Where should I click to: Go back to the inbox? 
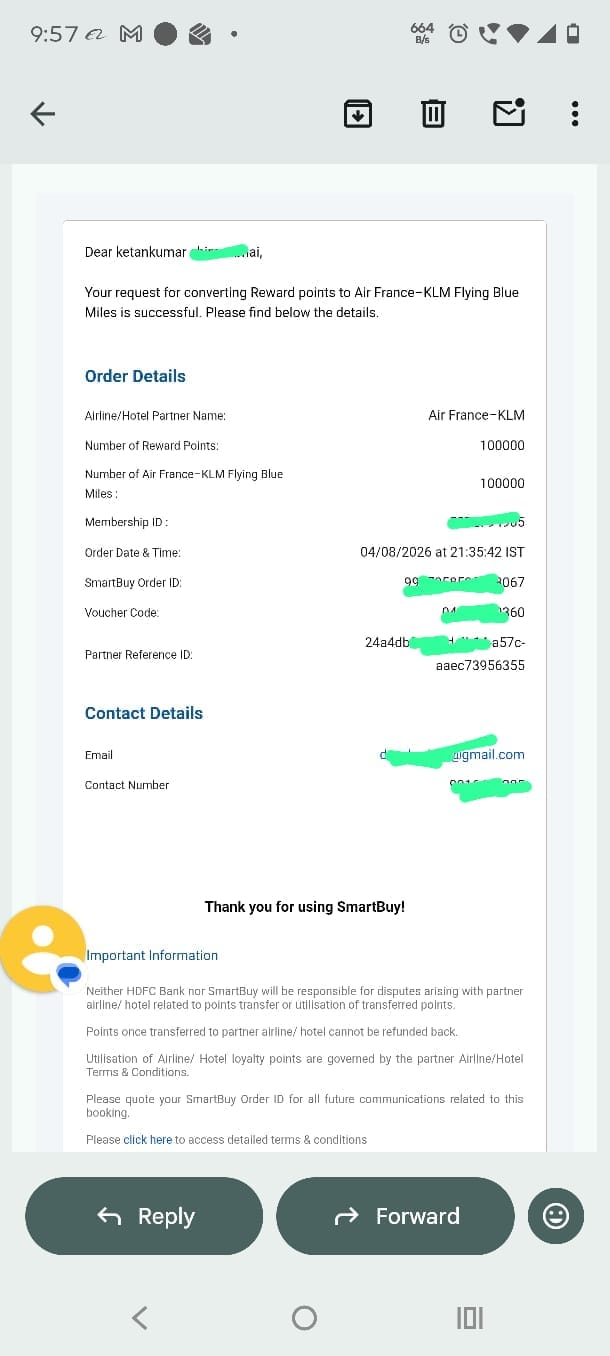click(43, 114)
